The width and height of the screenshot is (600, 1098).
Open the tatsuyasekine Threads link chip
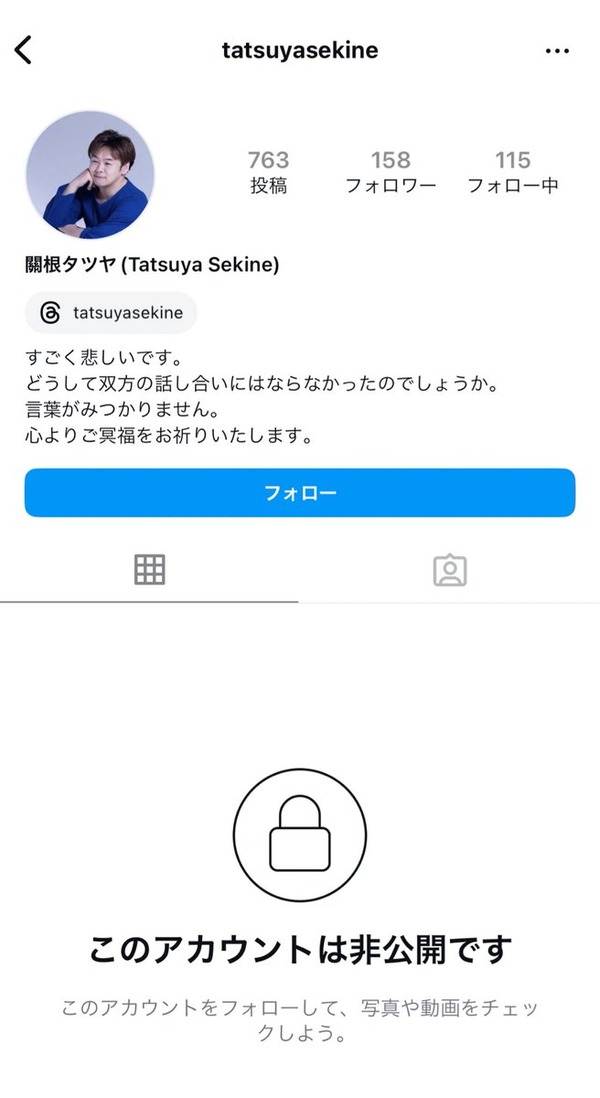click(x=111, y=312)
